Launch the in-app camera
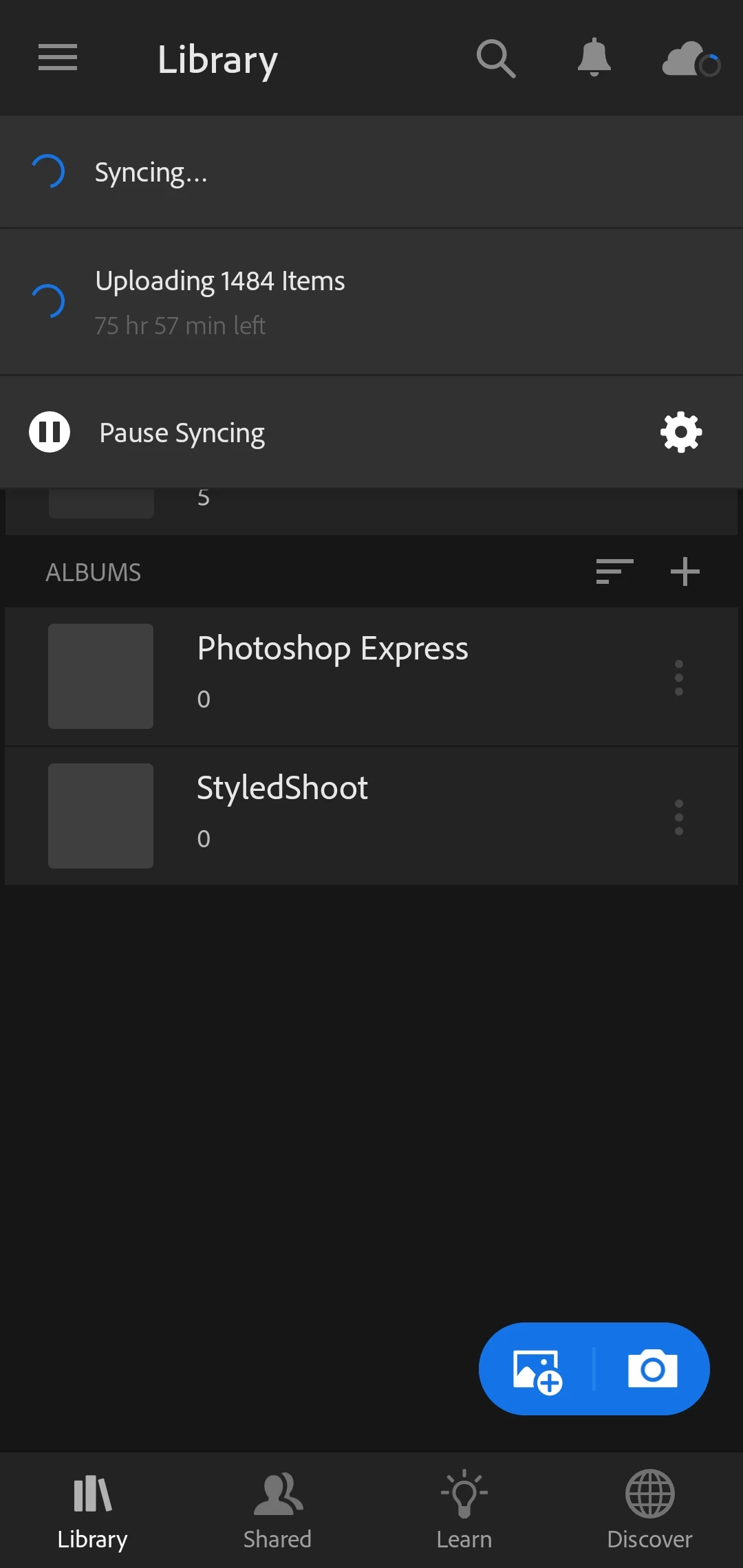This screenshot has width=743, height=1568. [652, 1369]
